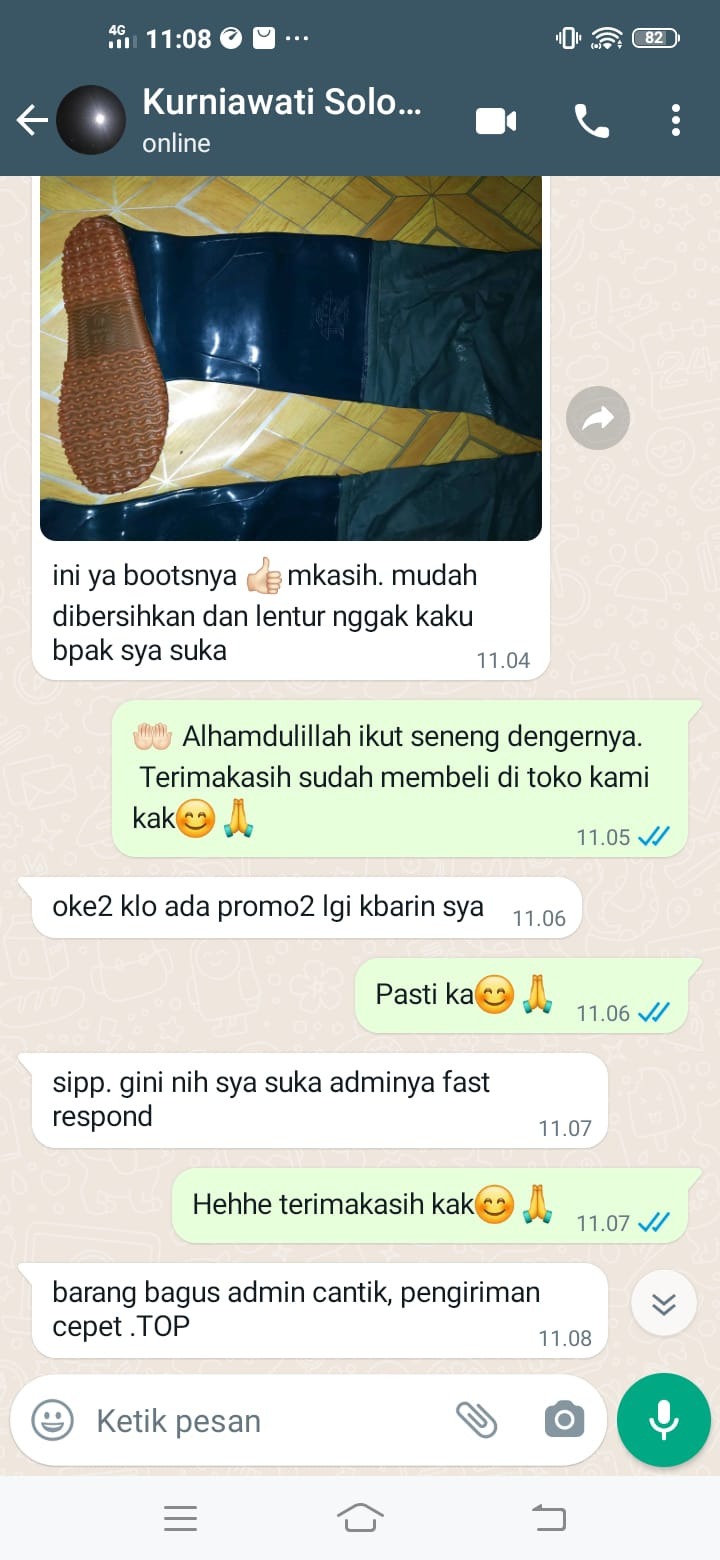Viewport: 720px width, 1560px height.
Task: Tap the Ketik pesan message field
Action: coord(260,1421)
